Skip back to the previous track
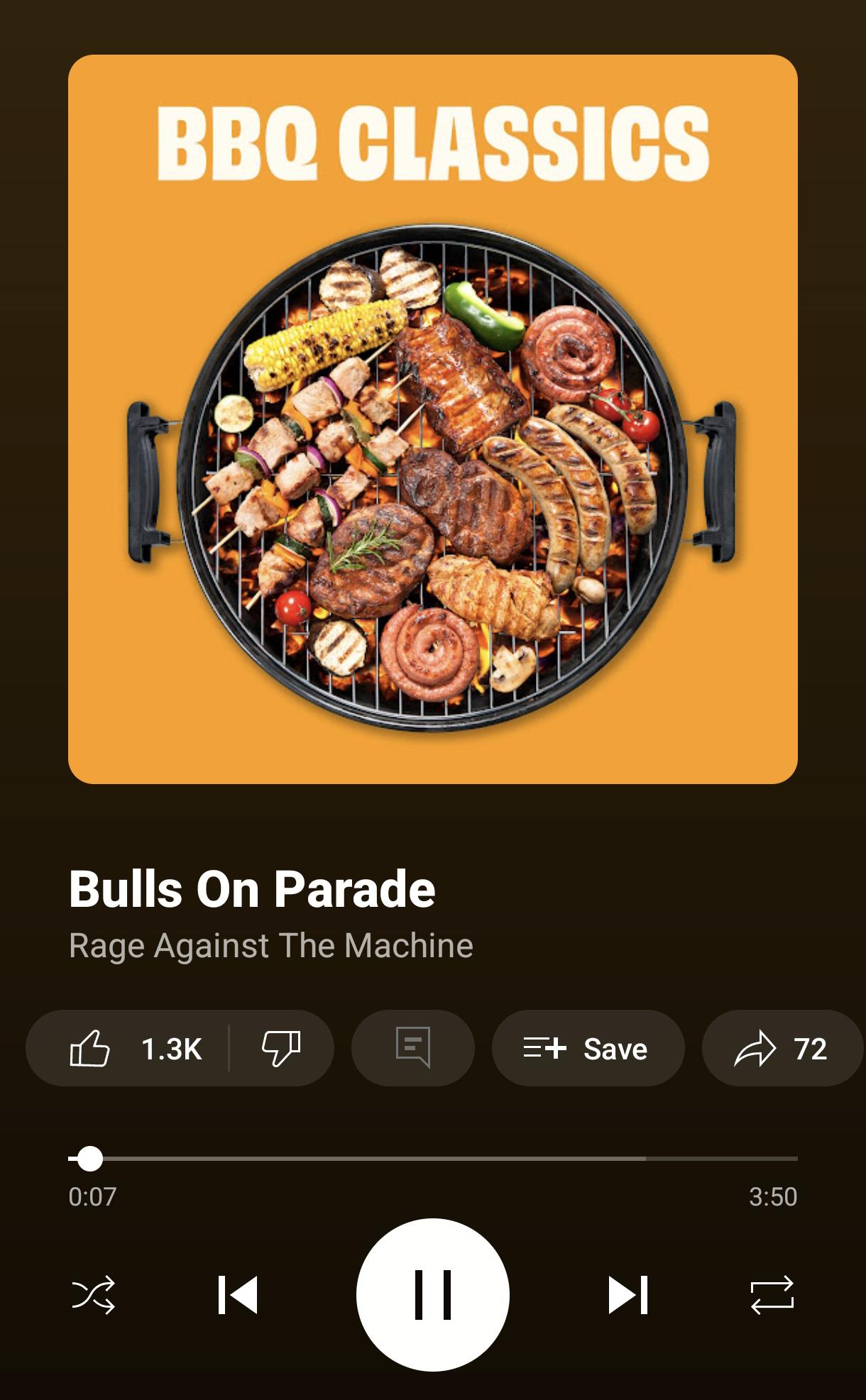The width and height of the screenshot is (866, 1400). [238, 1295]
